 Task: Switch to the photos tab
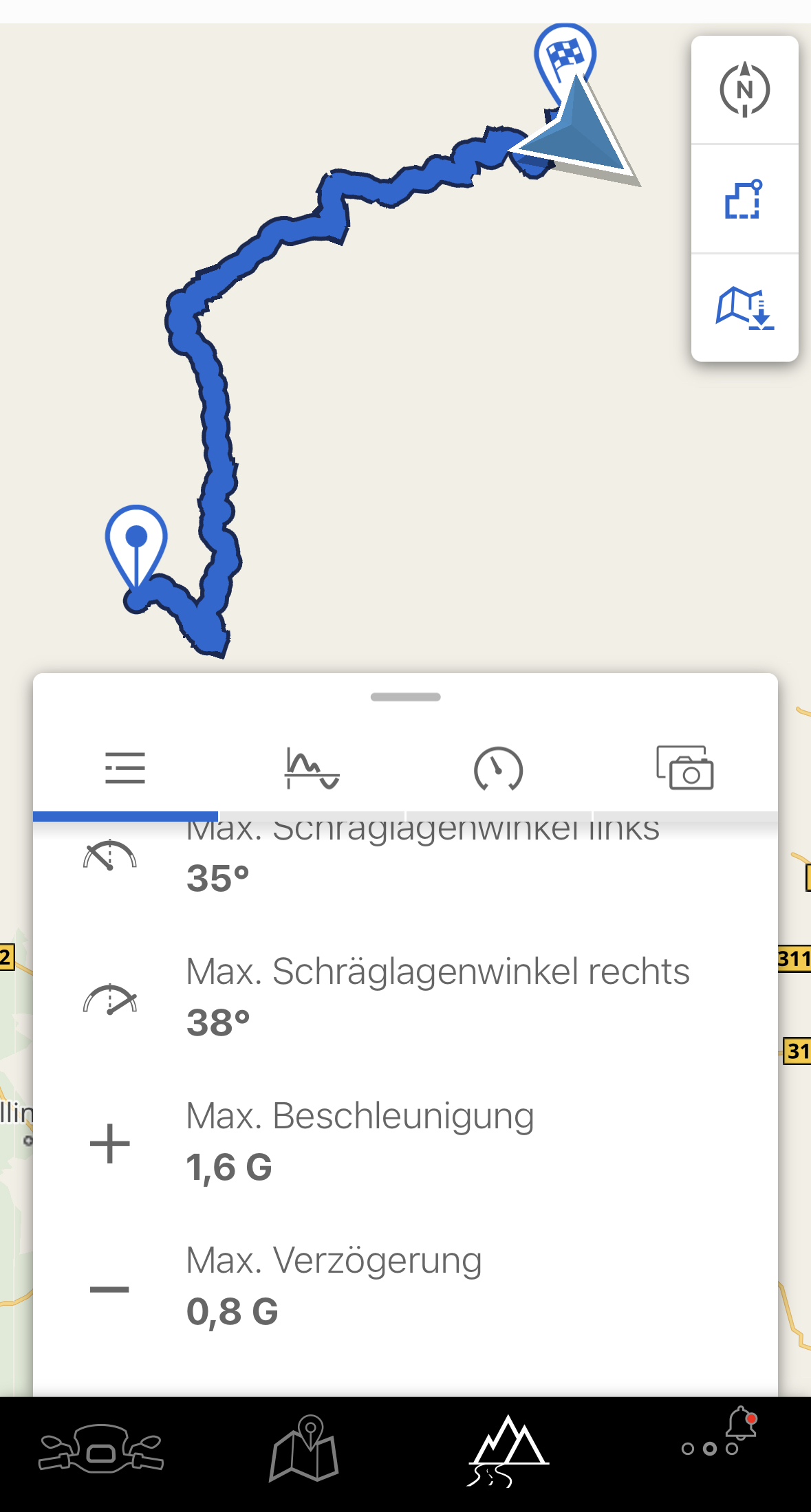coord(684,768)
